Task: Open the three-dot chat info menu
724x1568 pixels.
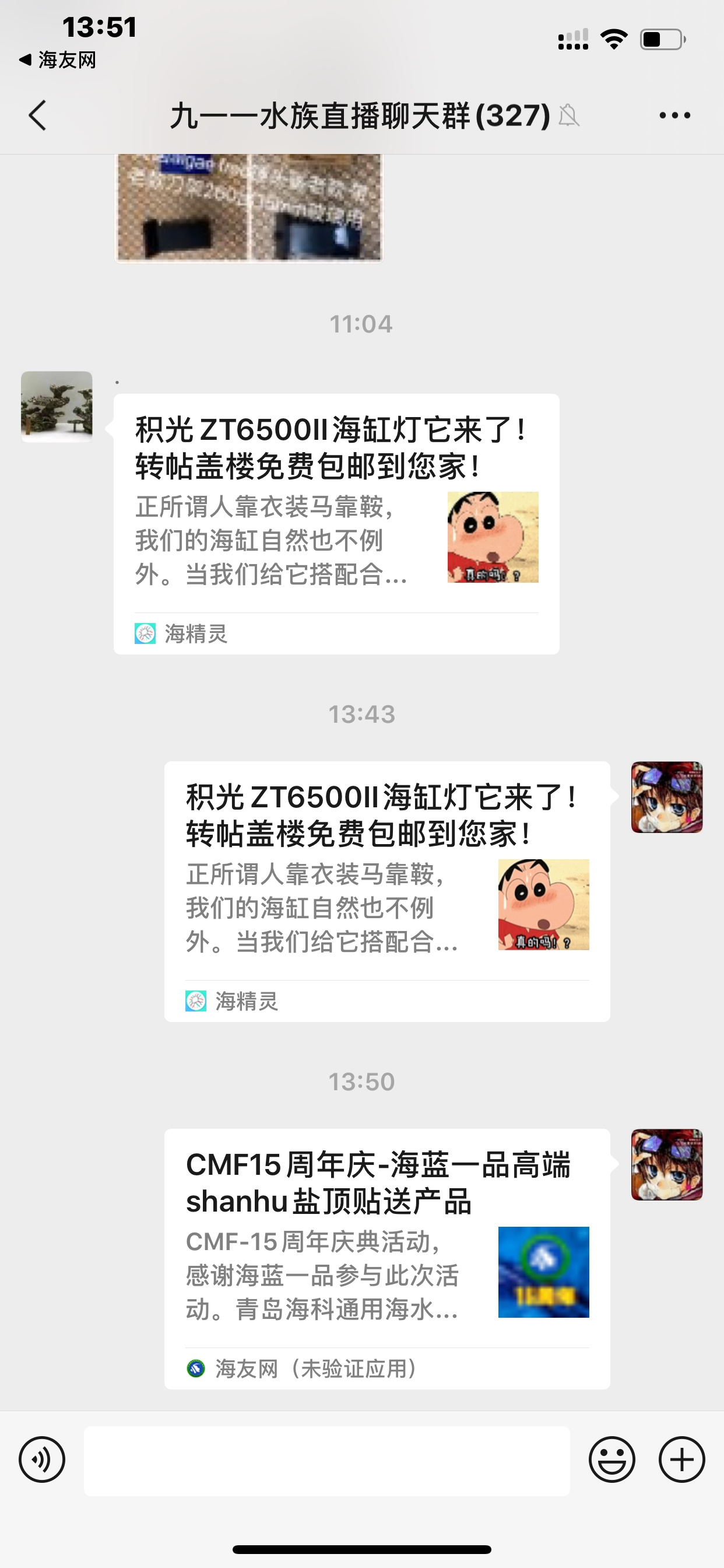Action: tap(674, 115)
